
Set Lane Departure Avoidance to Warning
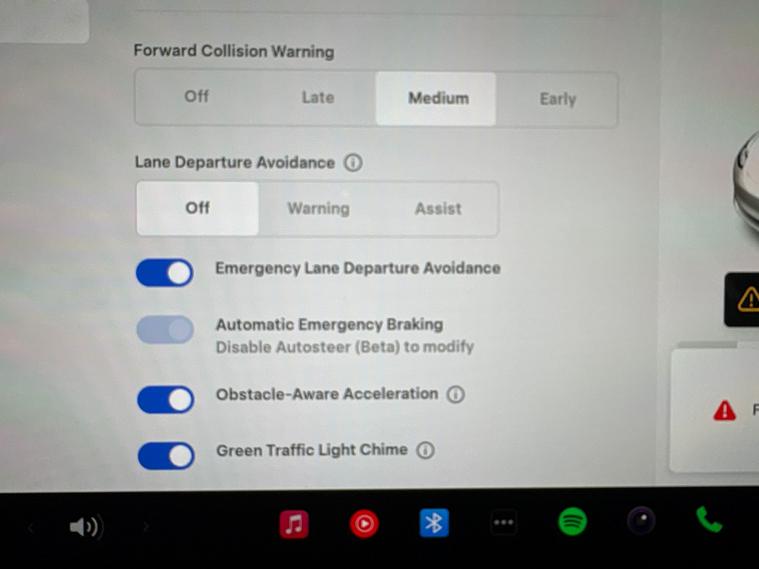click(x=318, y=209)
